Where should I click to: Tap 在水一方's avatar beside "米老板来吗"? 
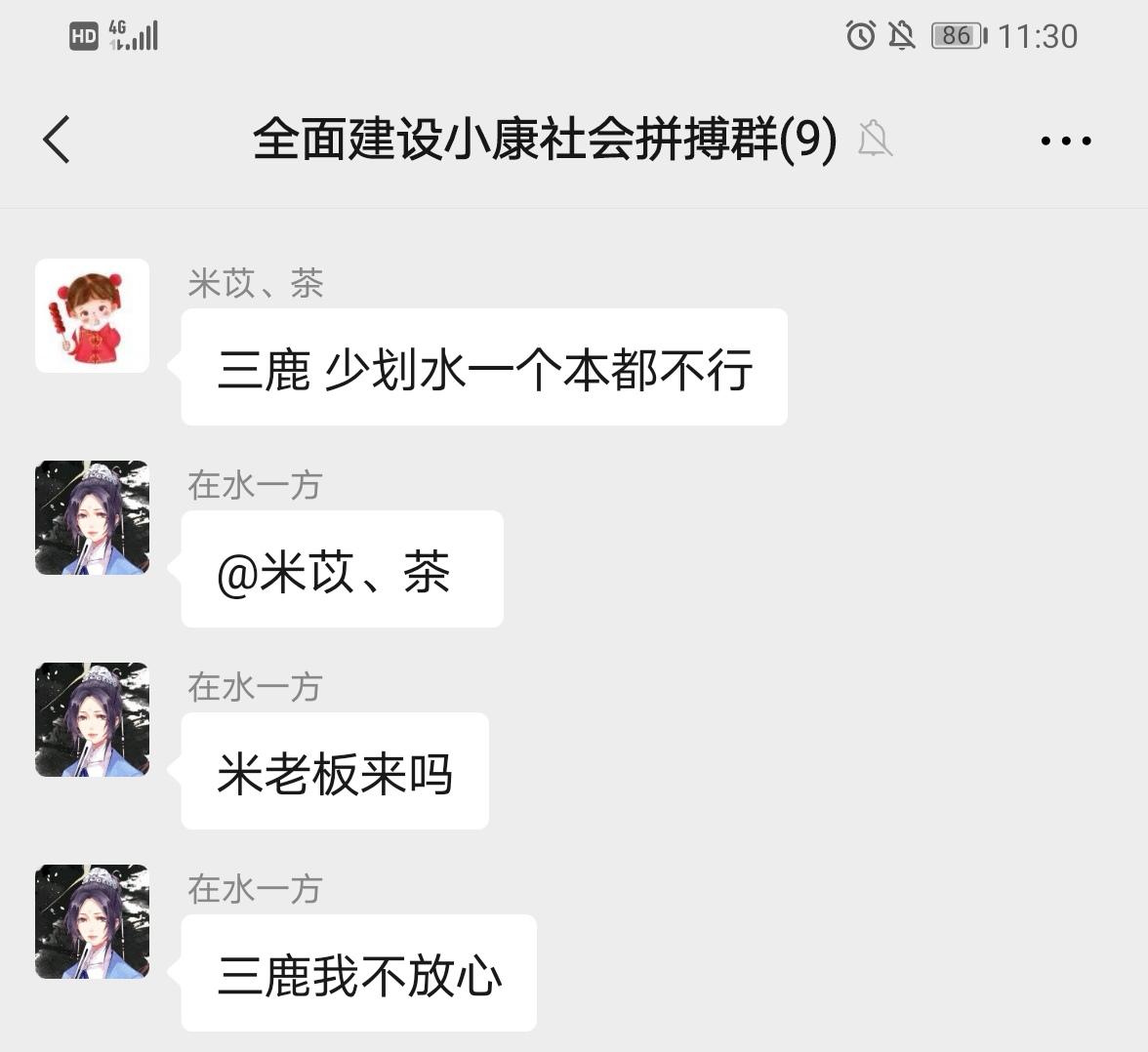click(92, 719)
